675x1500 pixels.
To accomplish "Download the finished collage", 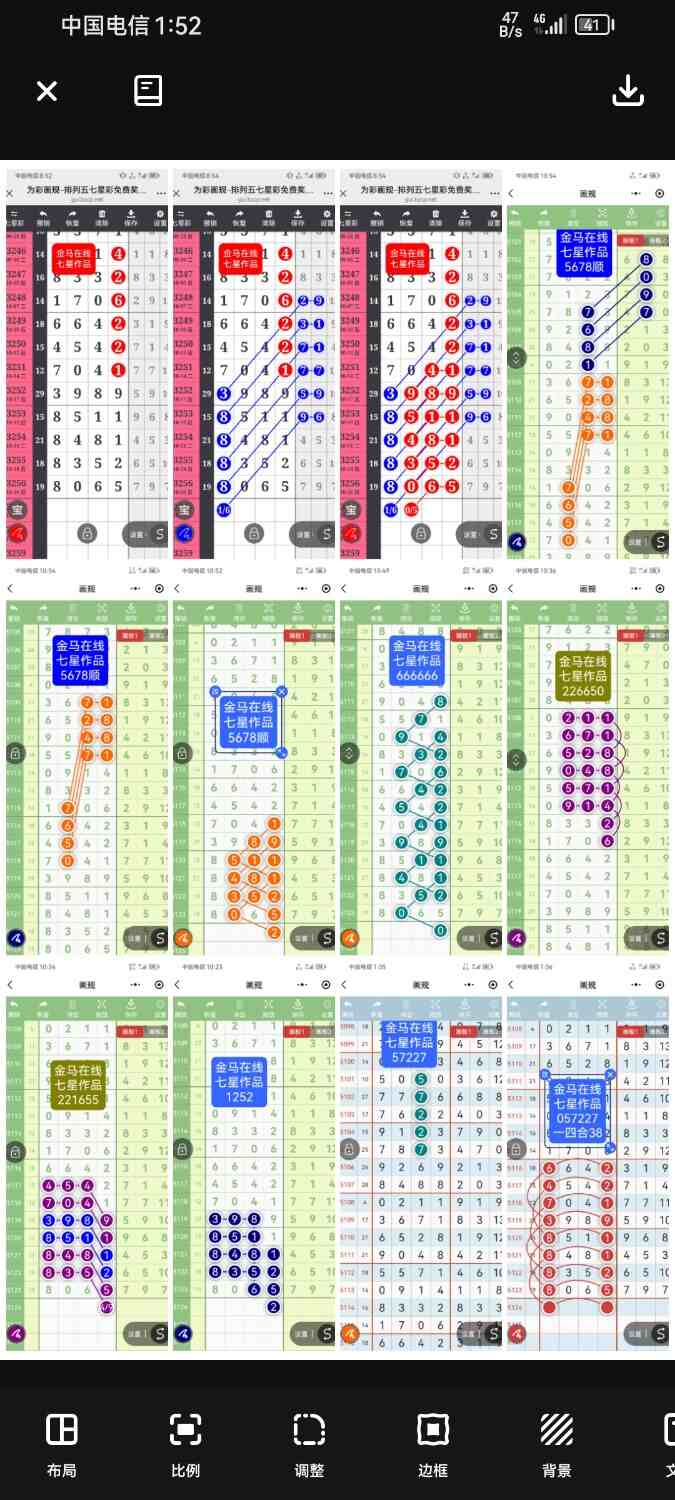I will pyautogui.click(x=627, y=91).
